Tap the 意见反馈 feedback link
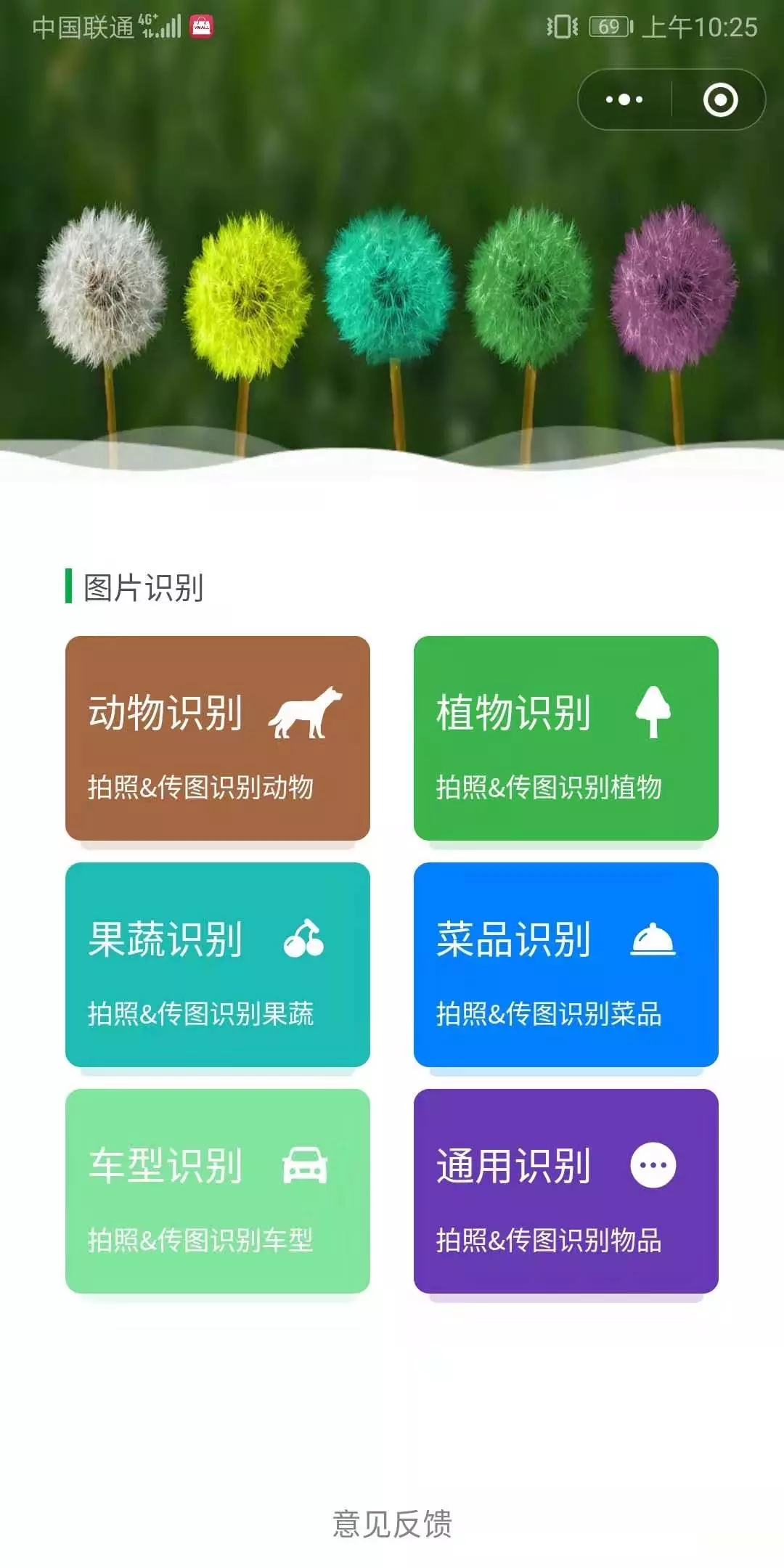The image size is (784, 1568). pyautogui.click(x=392, y=1524)
